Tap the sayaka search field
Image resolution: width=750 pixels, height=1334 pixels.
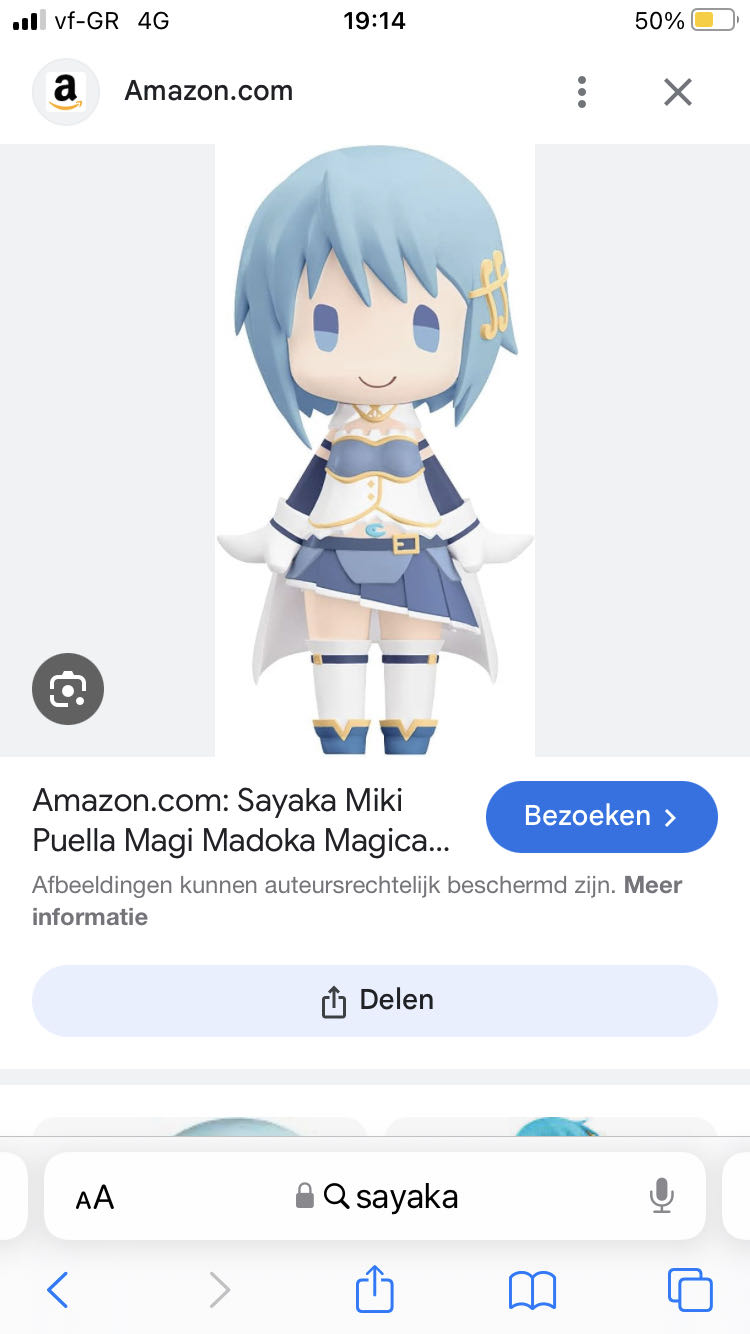click(410, 1196)
